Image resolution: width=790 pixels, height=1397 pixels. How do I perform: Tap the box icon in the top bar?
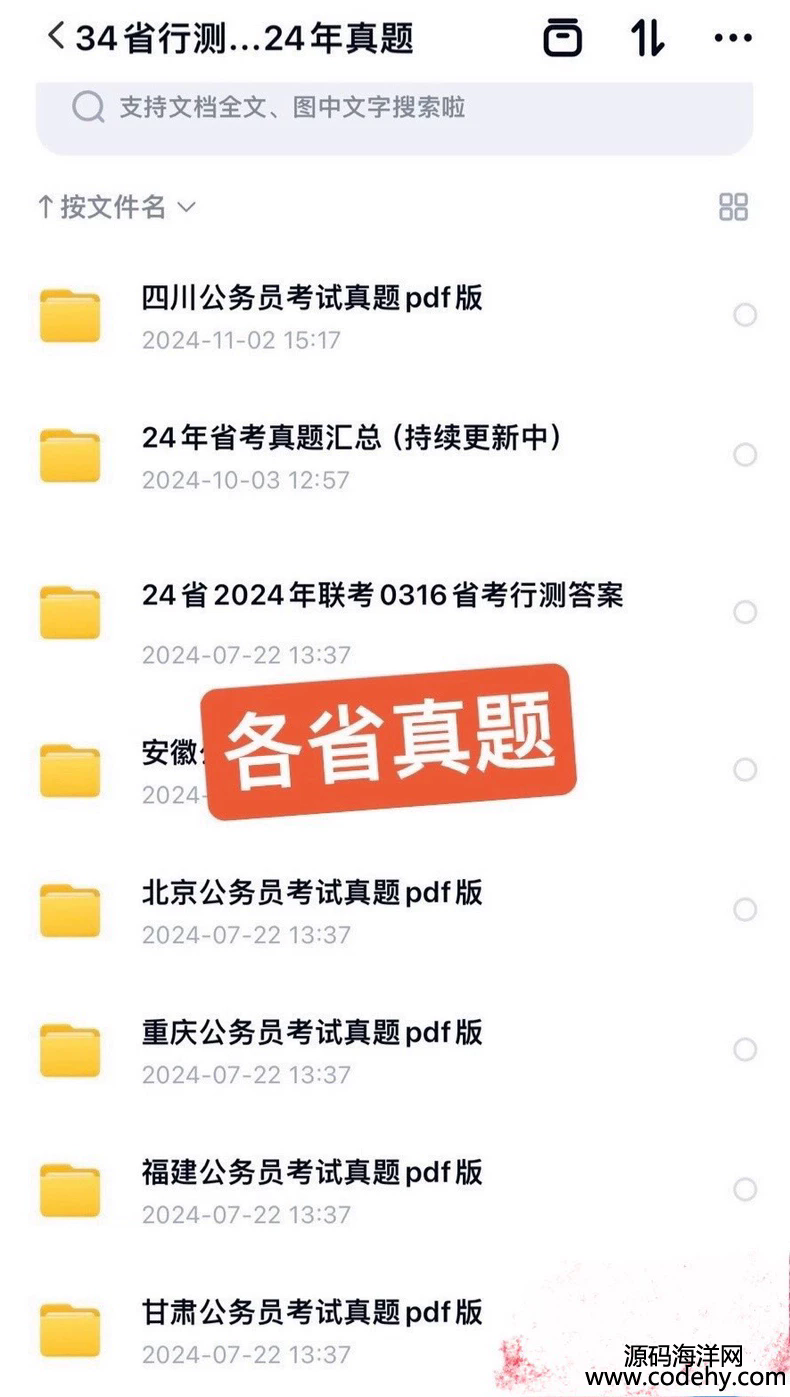pos(563,38)
